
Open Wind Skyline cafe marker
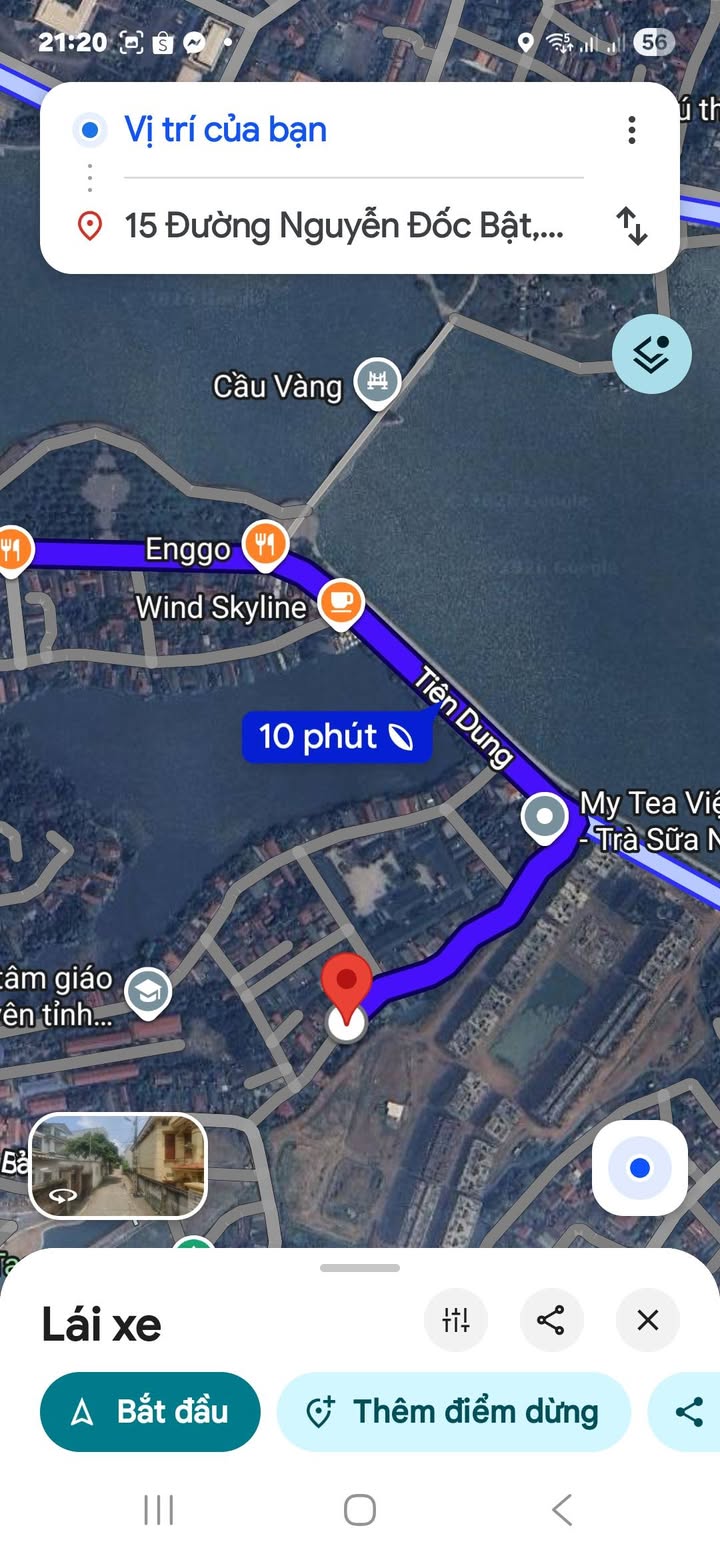pos(341,602)
